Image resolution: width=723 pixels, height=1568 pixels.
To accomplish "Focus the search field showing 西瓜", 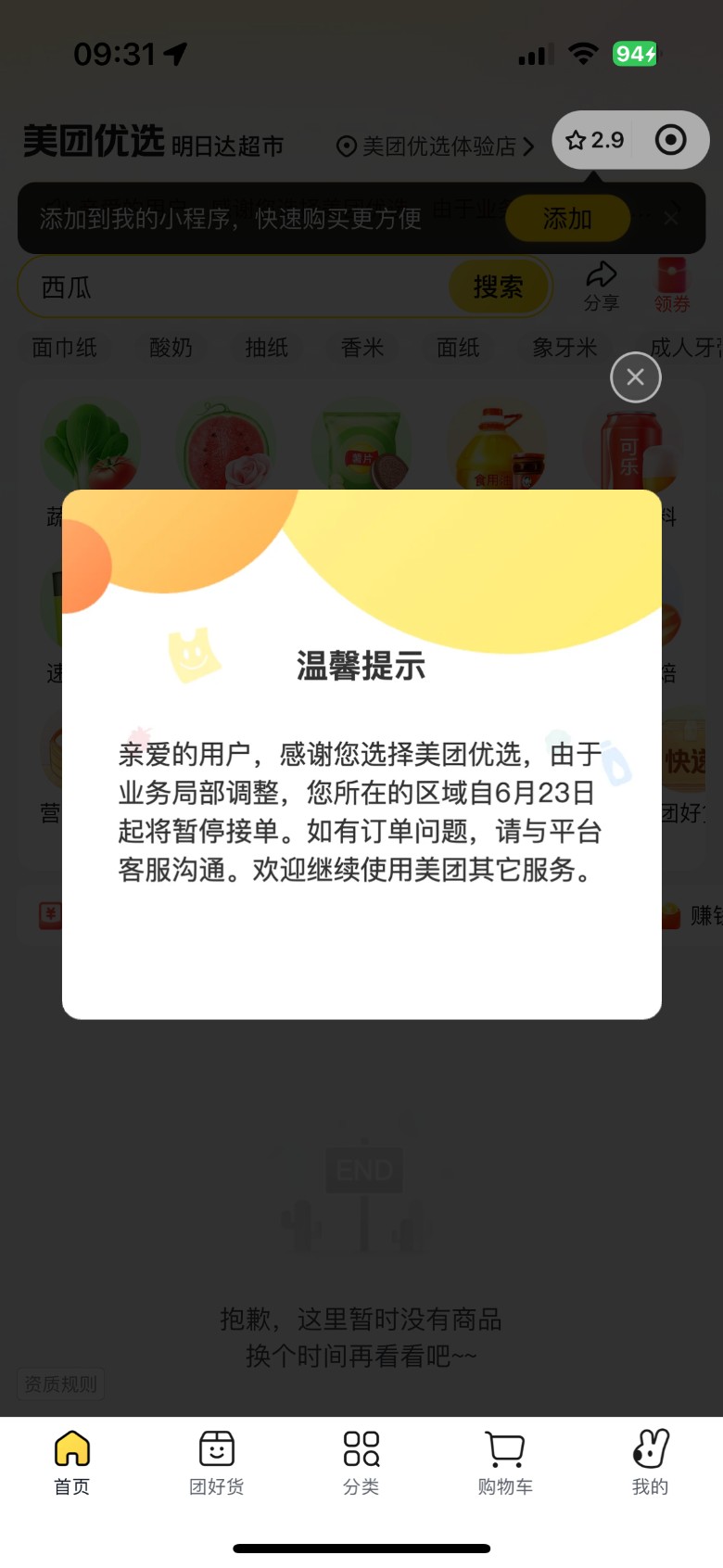I will (x=232, y=287).
